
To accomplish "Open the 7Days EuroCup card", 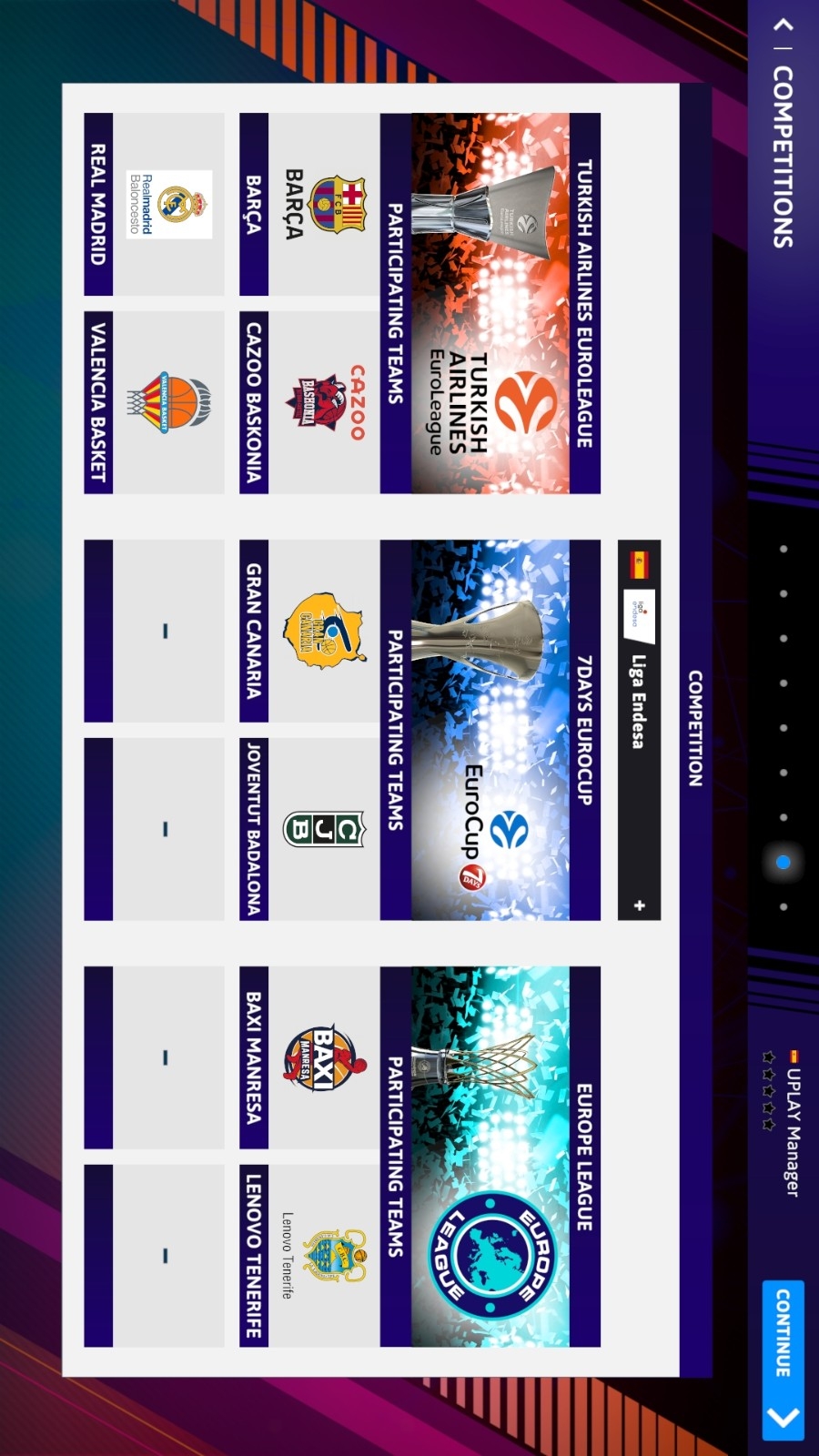I will (x=491, y=730).
